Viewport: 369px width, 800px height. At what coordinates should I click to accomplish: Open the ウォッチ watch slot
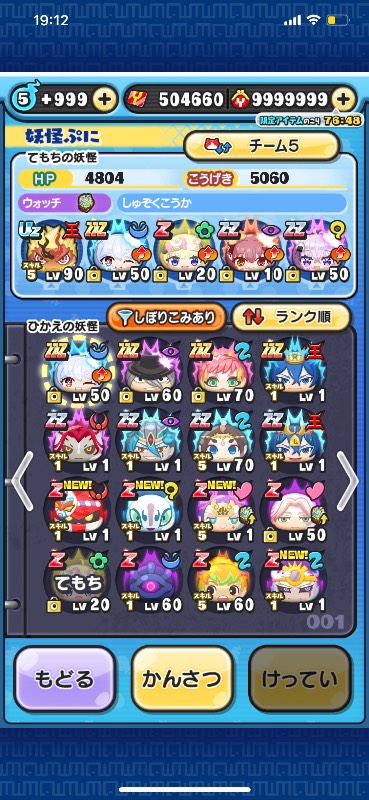click(x=65, y=203)
